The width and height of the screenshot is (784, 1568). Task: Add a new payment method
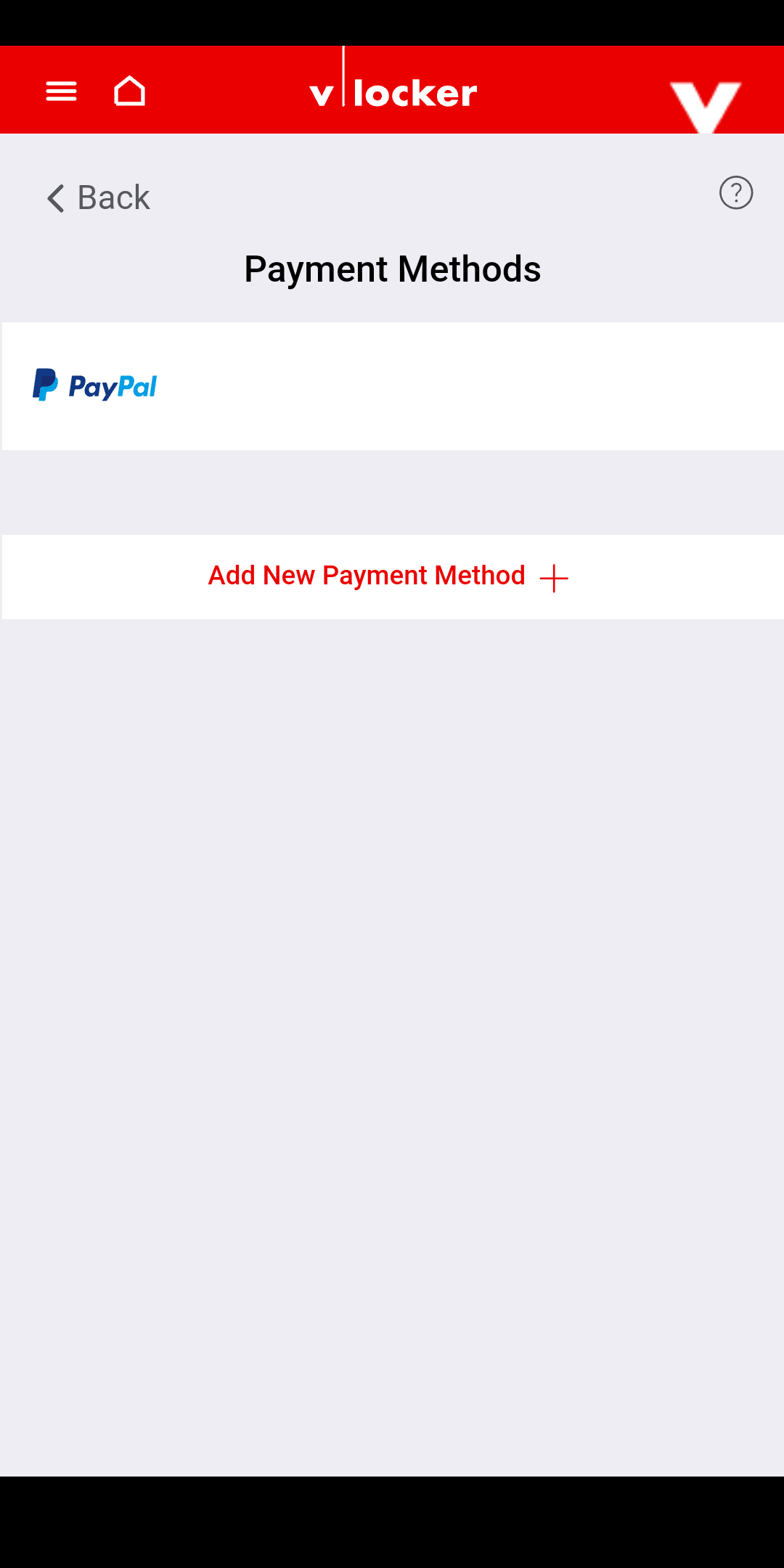(x=389, y=577)
